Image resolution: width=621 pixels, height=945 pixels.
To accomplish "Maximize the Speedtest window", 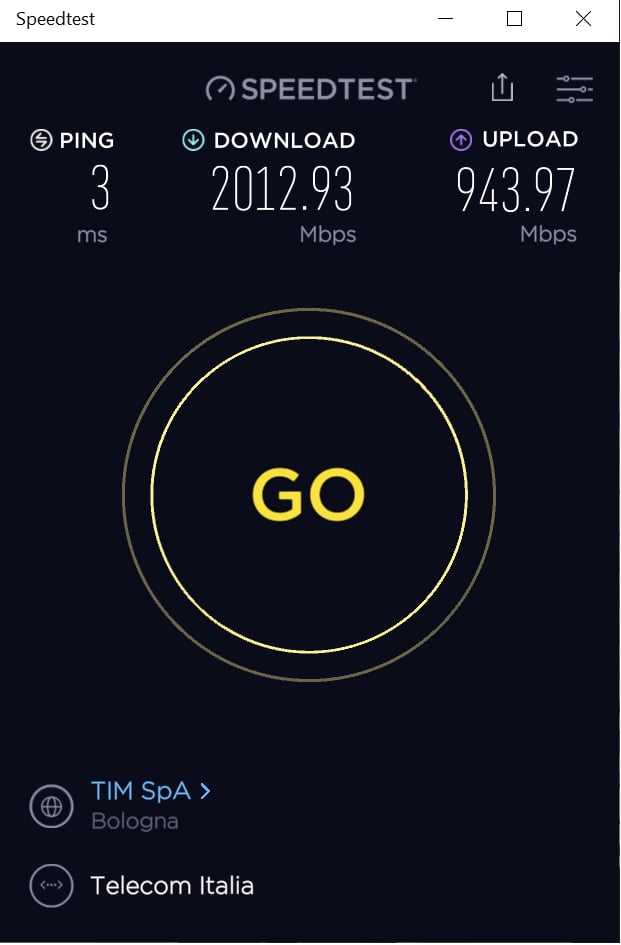I will tap(515, 19).
